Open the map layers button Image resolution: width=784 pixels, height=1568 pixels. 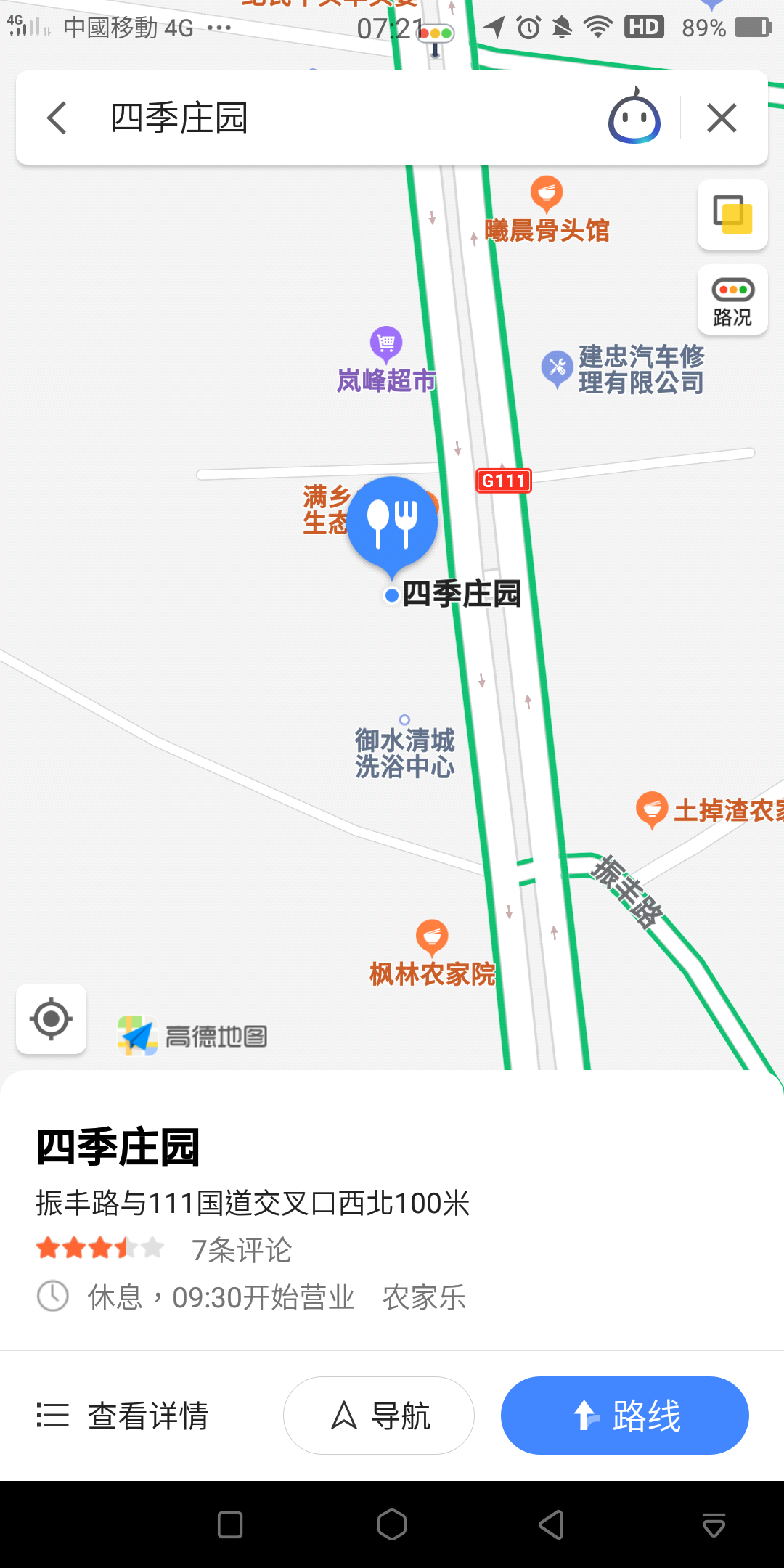(x=732, y=215)
